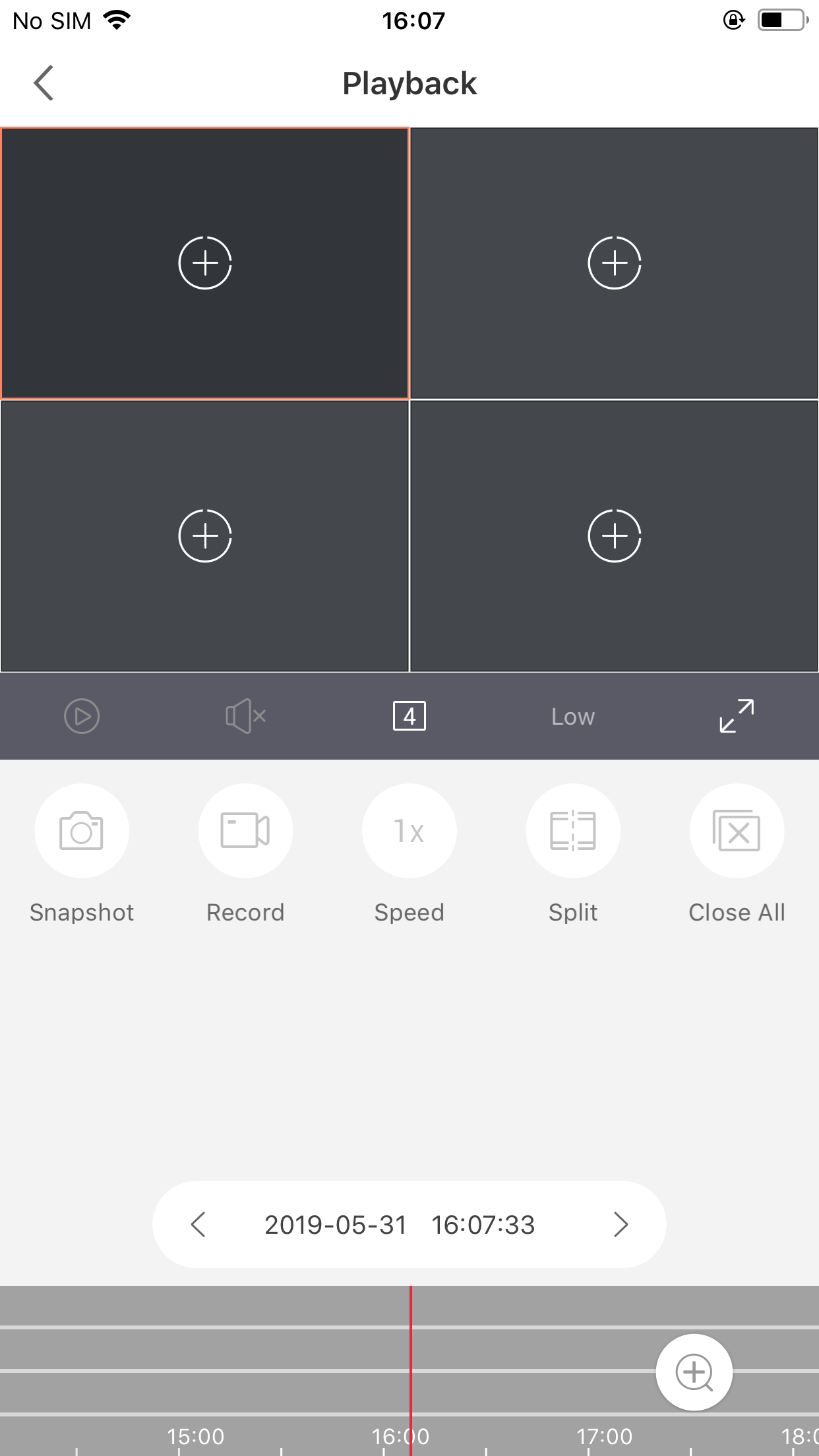Navigate back with the top-left chevron
The image size is (819, 1456).
coord(44,83)
